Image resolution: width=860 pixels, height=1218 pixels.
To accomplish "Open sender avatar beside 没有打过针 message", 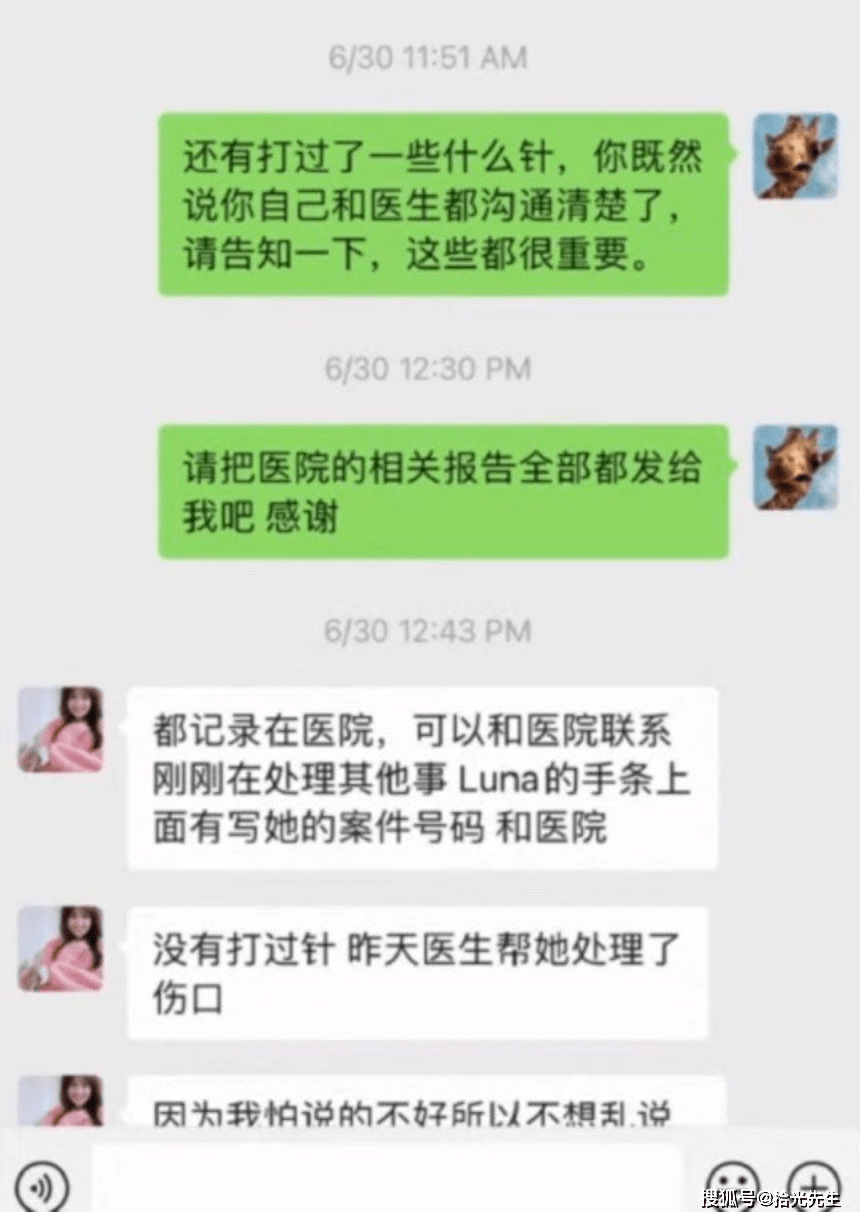I will tap(61, 949).
